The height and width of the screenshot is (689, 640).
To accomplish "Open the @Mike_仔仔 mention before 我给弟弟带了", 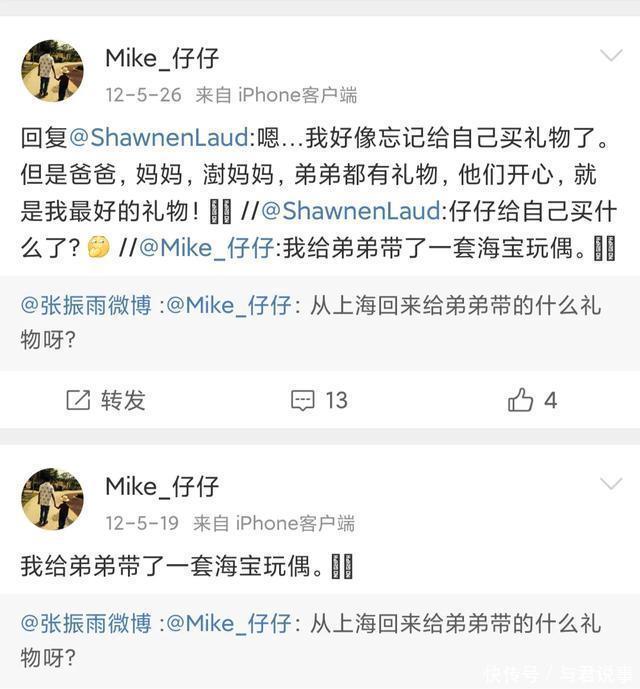I will click(204, 246).
